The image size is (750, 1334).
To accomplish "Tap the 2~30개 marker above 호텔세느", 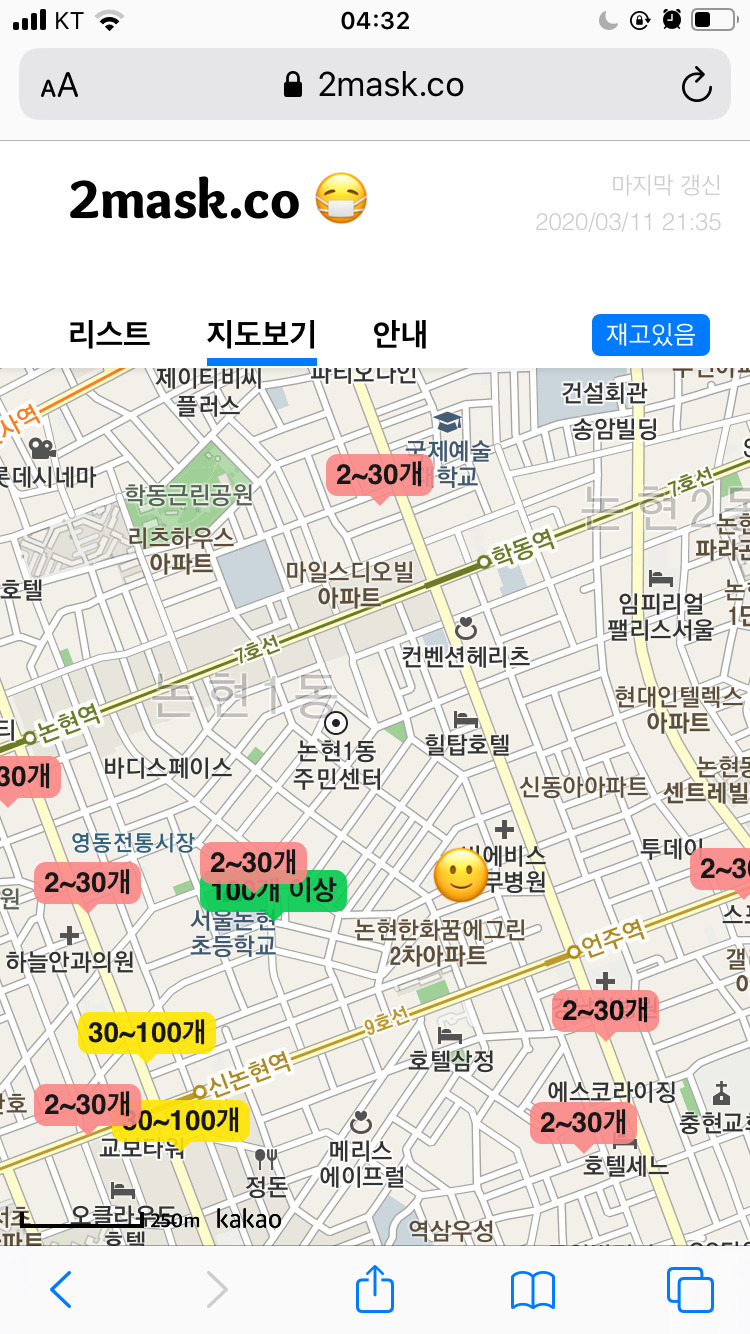I will coord(583,1123).
